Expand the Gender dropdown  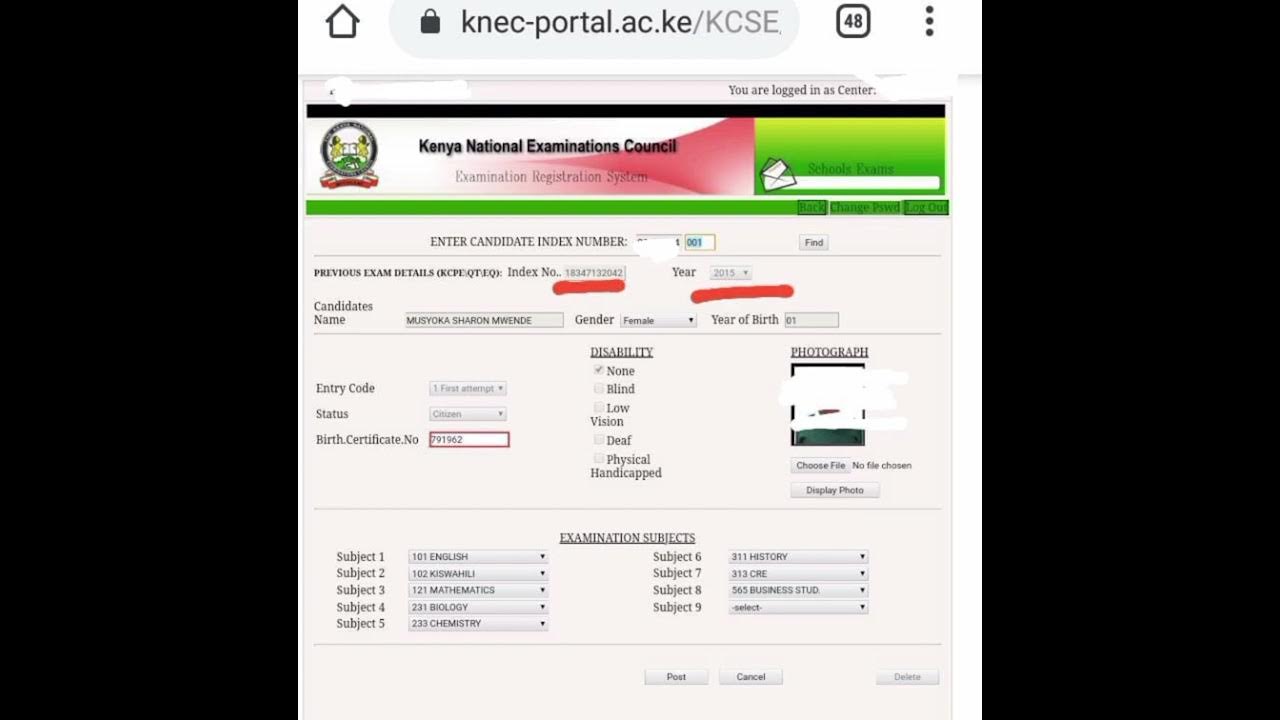pyautogui.click(x=658, y=321)
